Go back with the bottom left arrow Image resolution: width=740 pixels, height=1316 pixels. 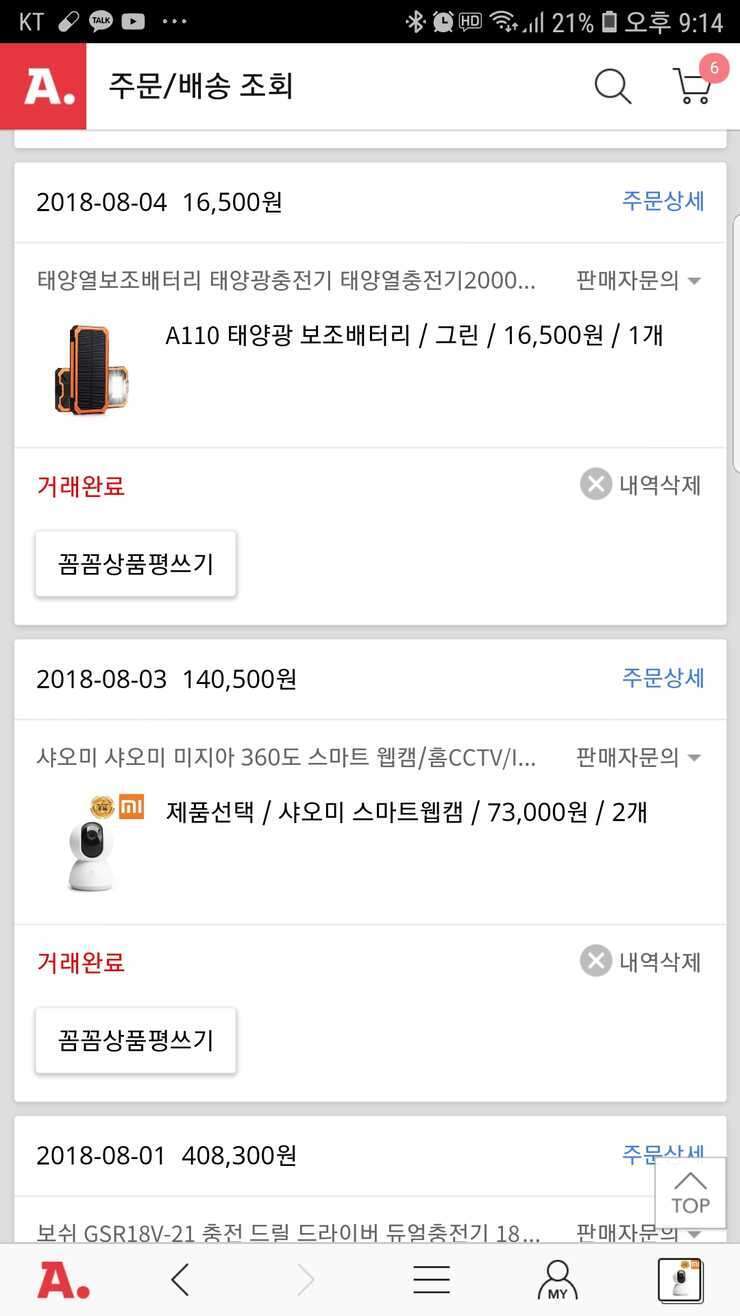tap(180, 1280)
